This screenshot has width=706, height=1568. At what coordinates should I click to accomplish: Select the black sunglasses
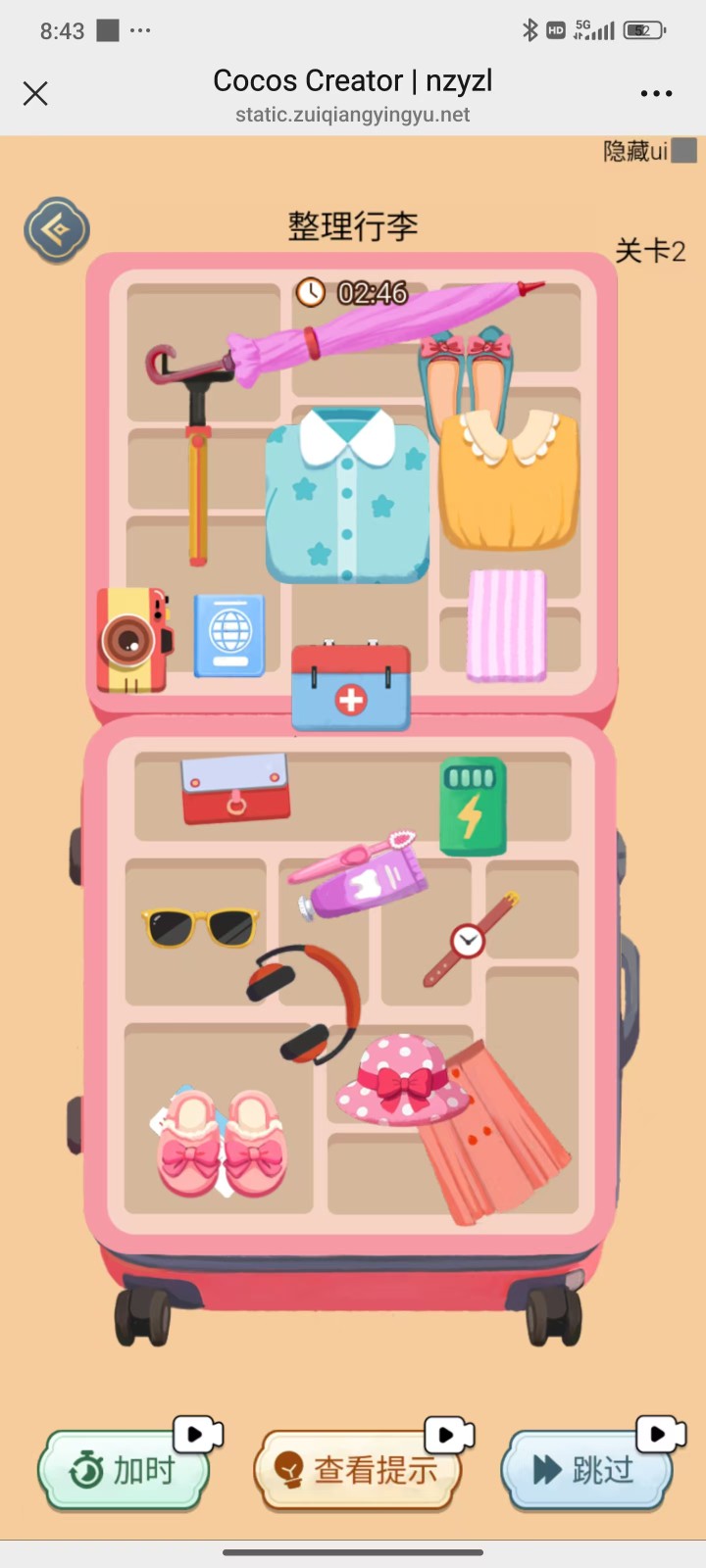200,926
